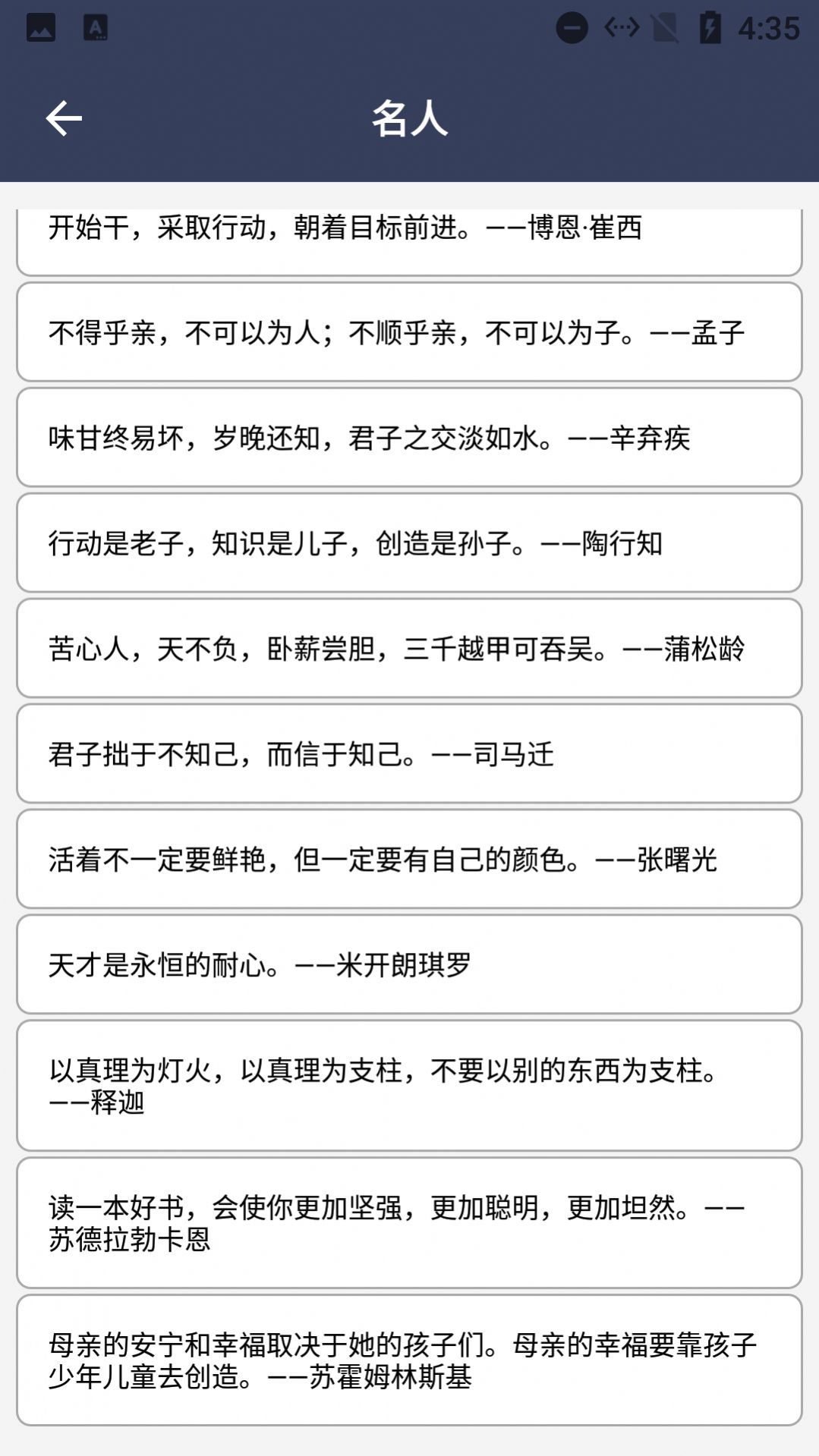The width and height of the screenshot is (819, 1456).
Task: Open the 张曙光 quote about colors
Action: point(409,859)
